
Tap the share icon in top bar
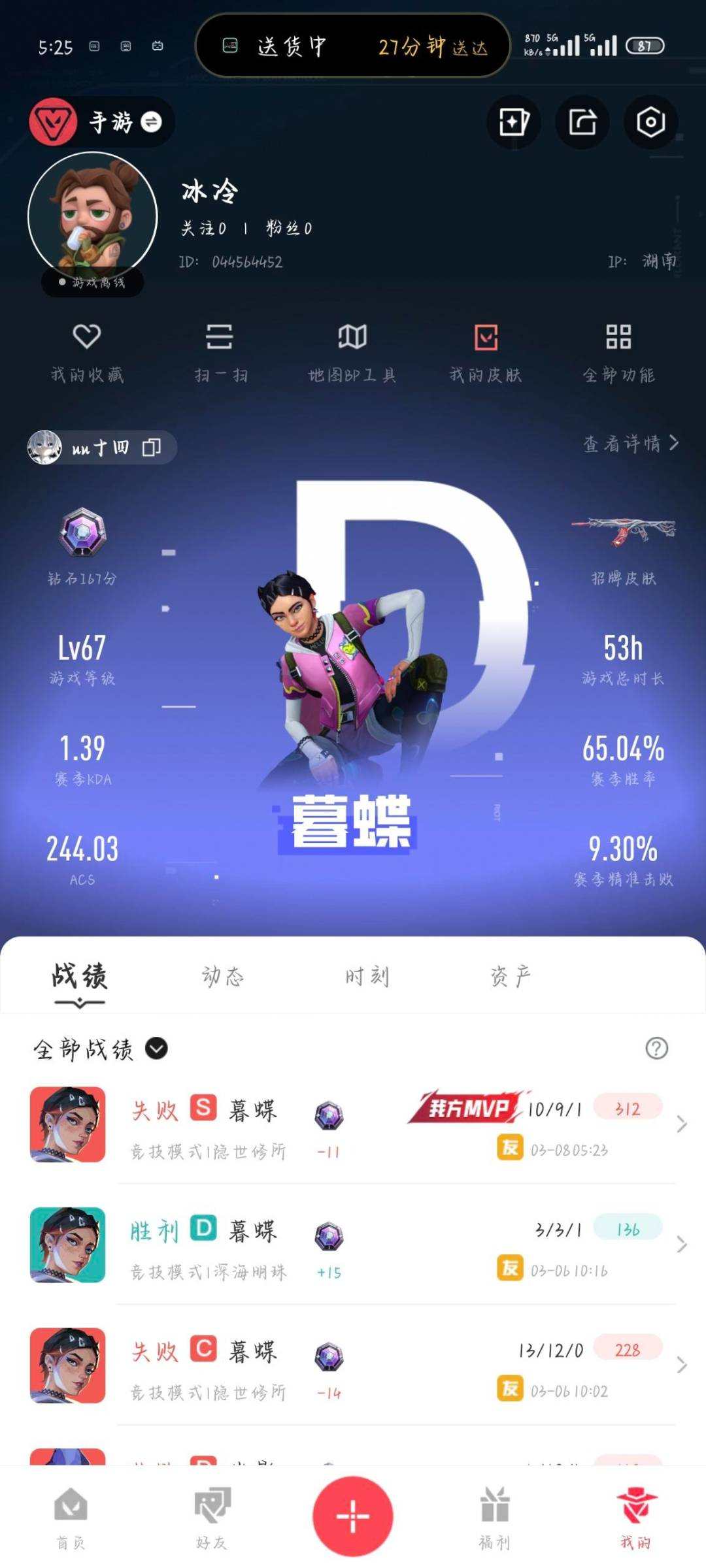pos(582,122)
